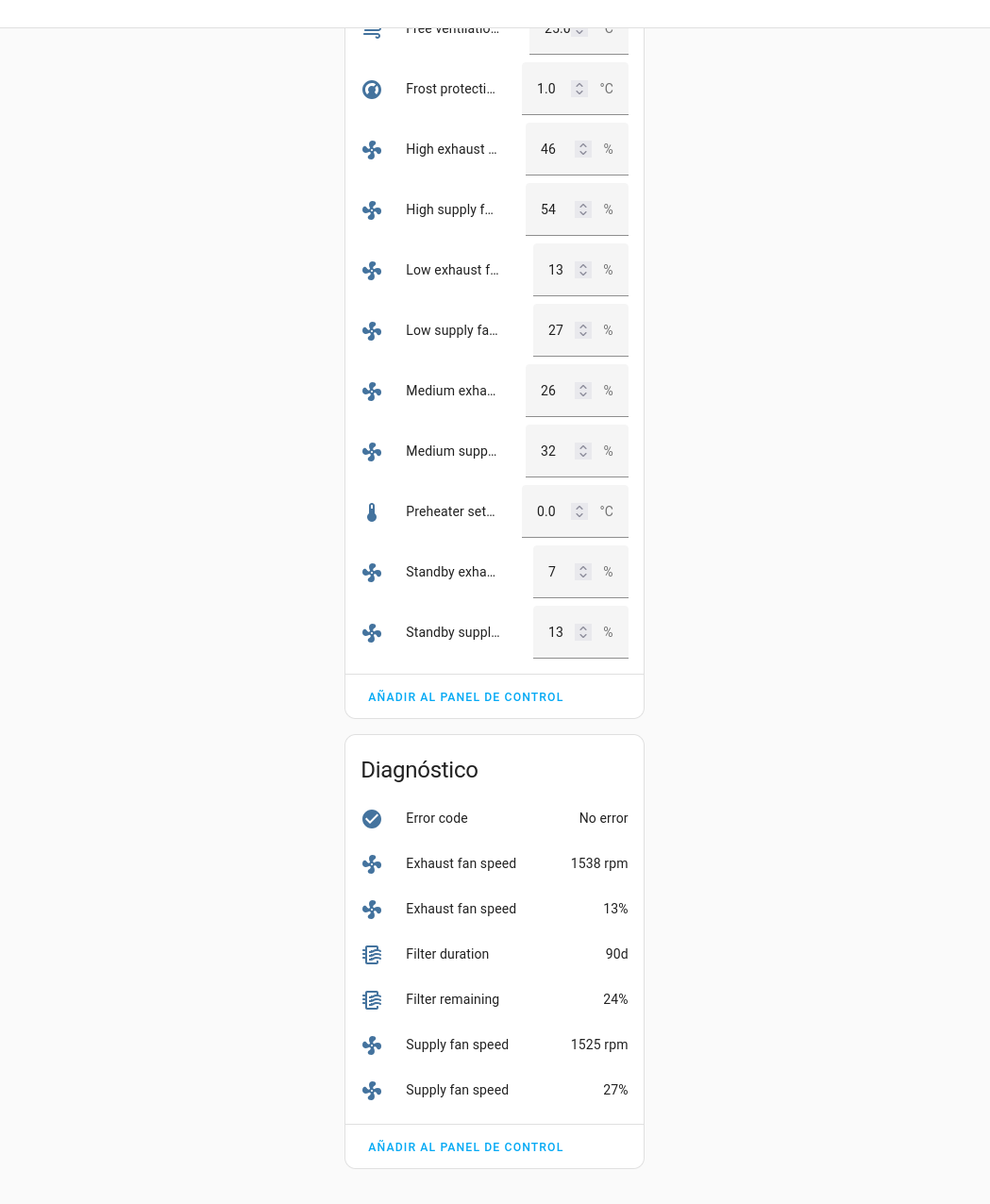The image size is (990, 1204).
Task: Open the Medium exhaust fan speed row
Action: tap(449, 391)
